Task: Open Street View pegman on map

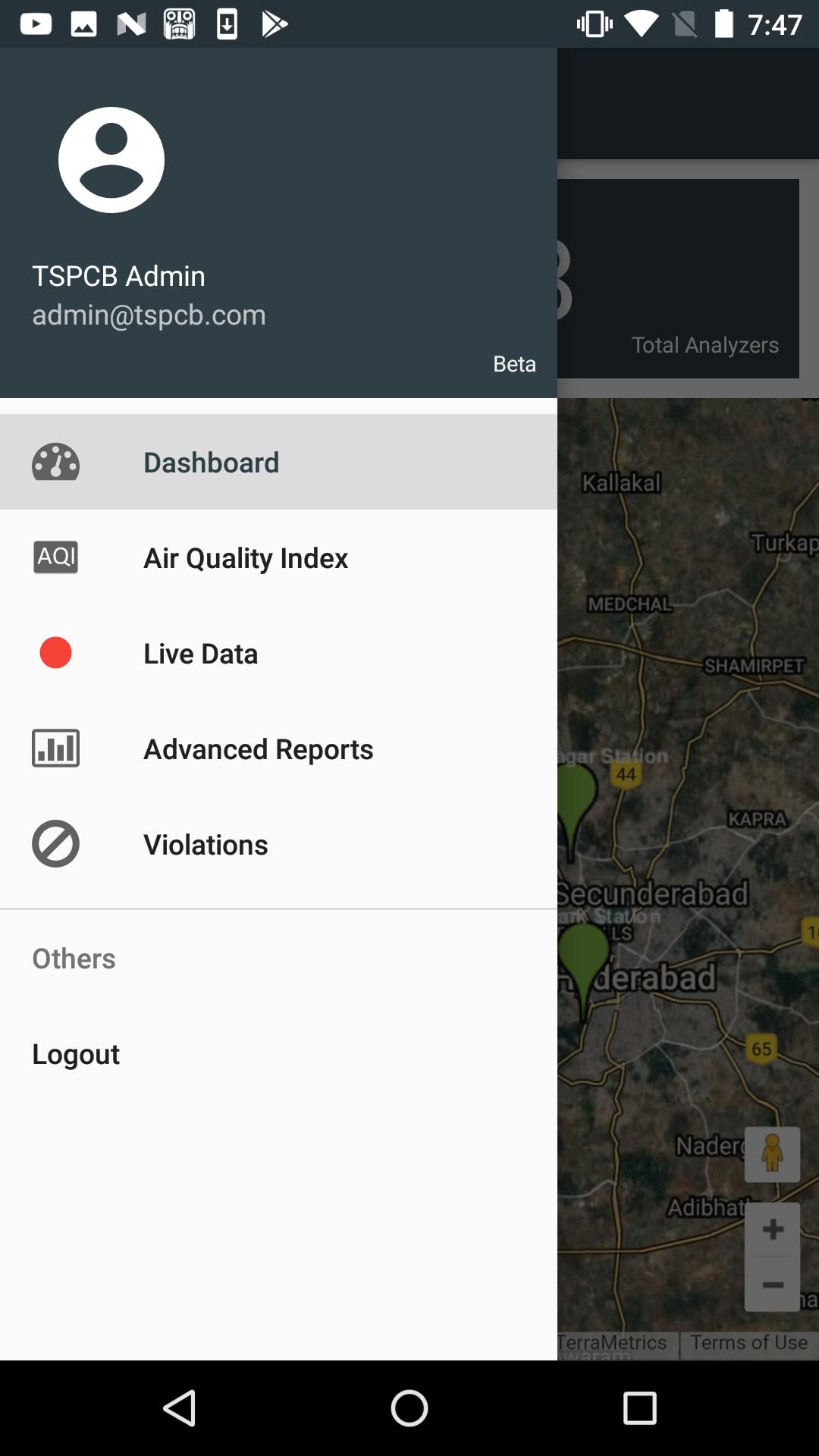Action: click(x=772, y=1154)
